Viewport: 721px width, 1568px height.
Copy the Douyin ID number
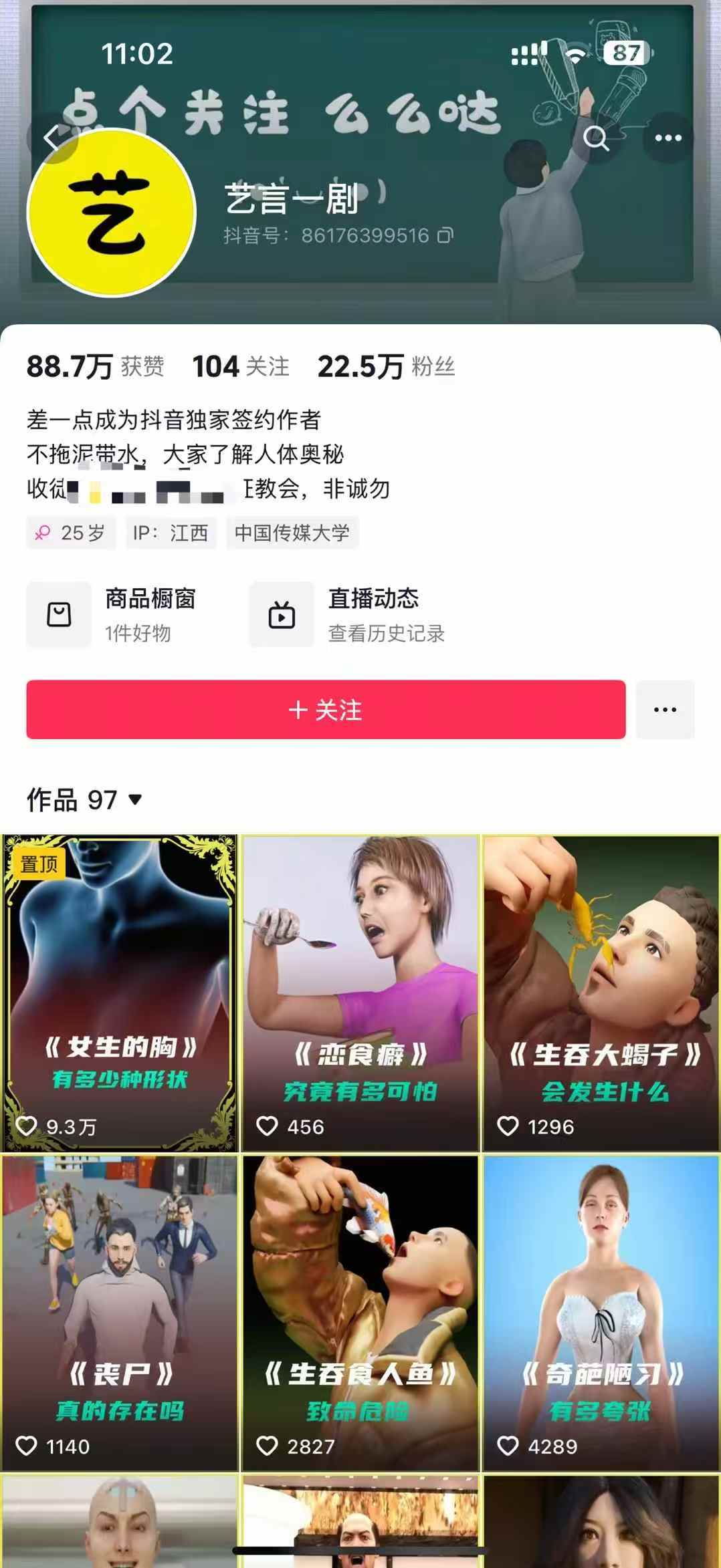pos(445,236)
